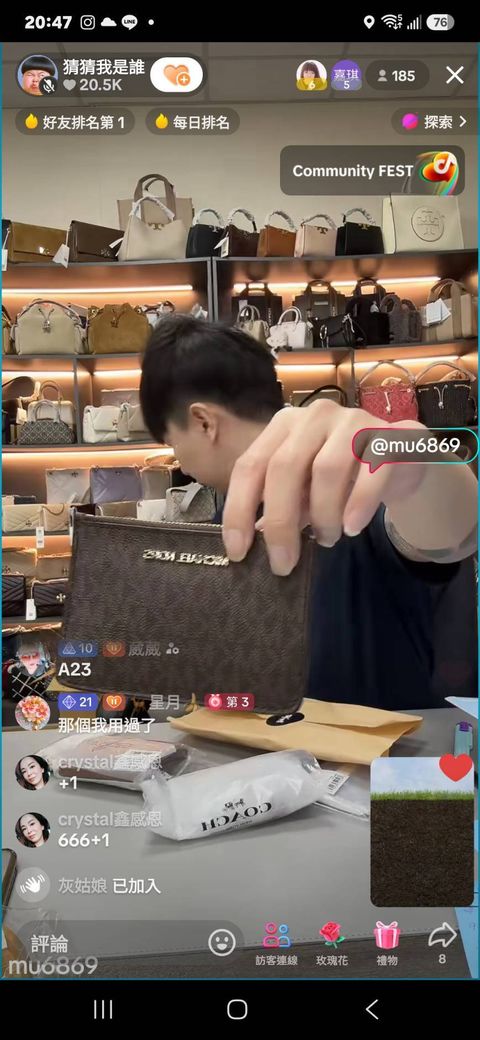Image resolution: width=480 pixels, height=1040 pixels.
Task: View the 185 viewers list
Action: (396, 76)
